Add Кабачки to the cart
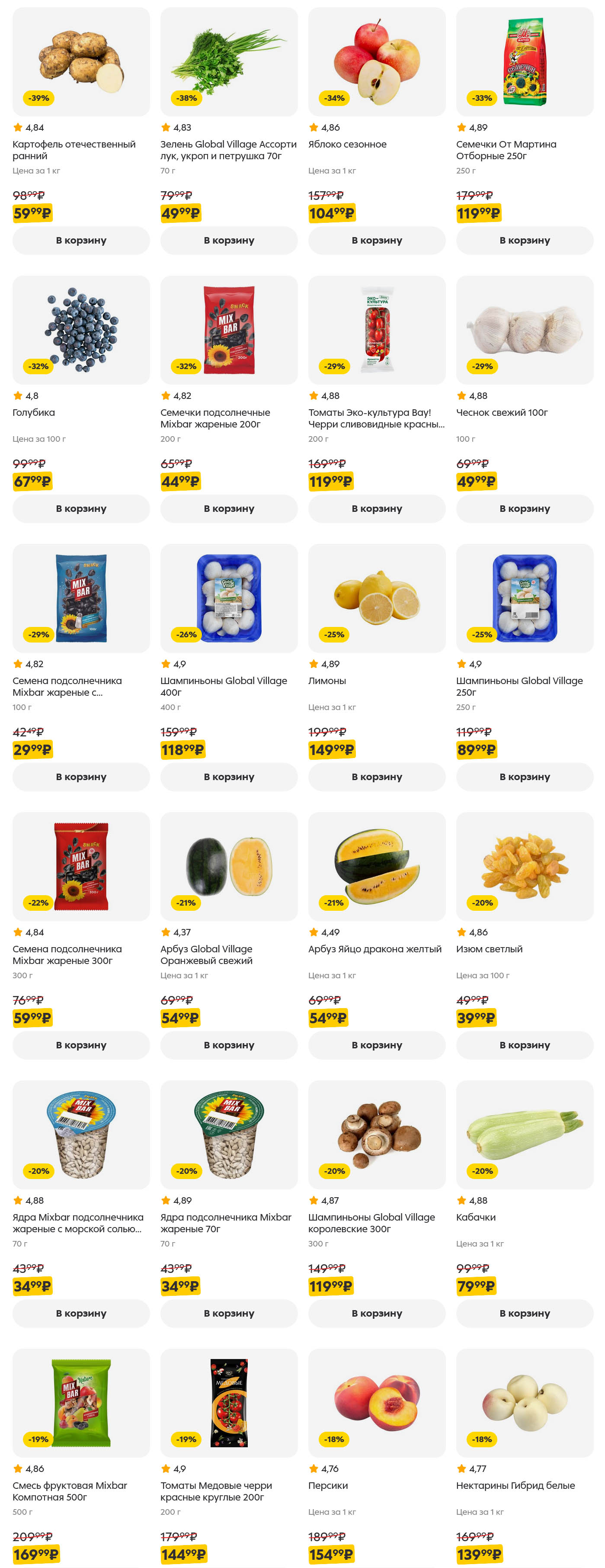Viewport: 605px width, 1568px height. coord(525,1314)
